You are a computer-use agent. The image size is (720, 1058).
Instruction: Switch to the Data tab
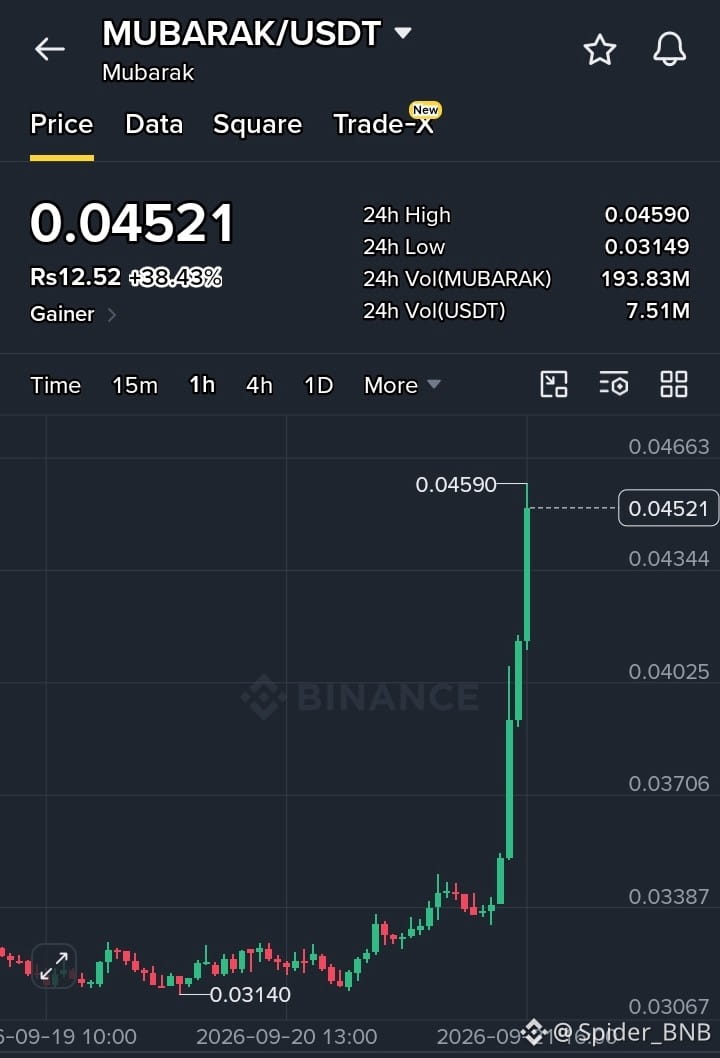coord(154,124)
